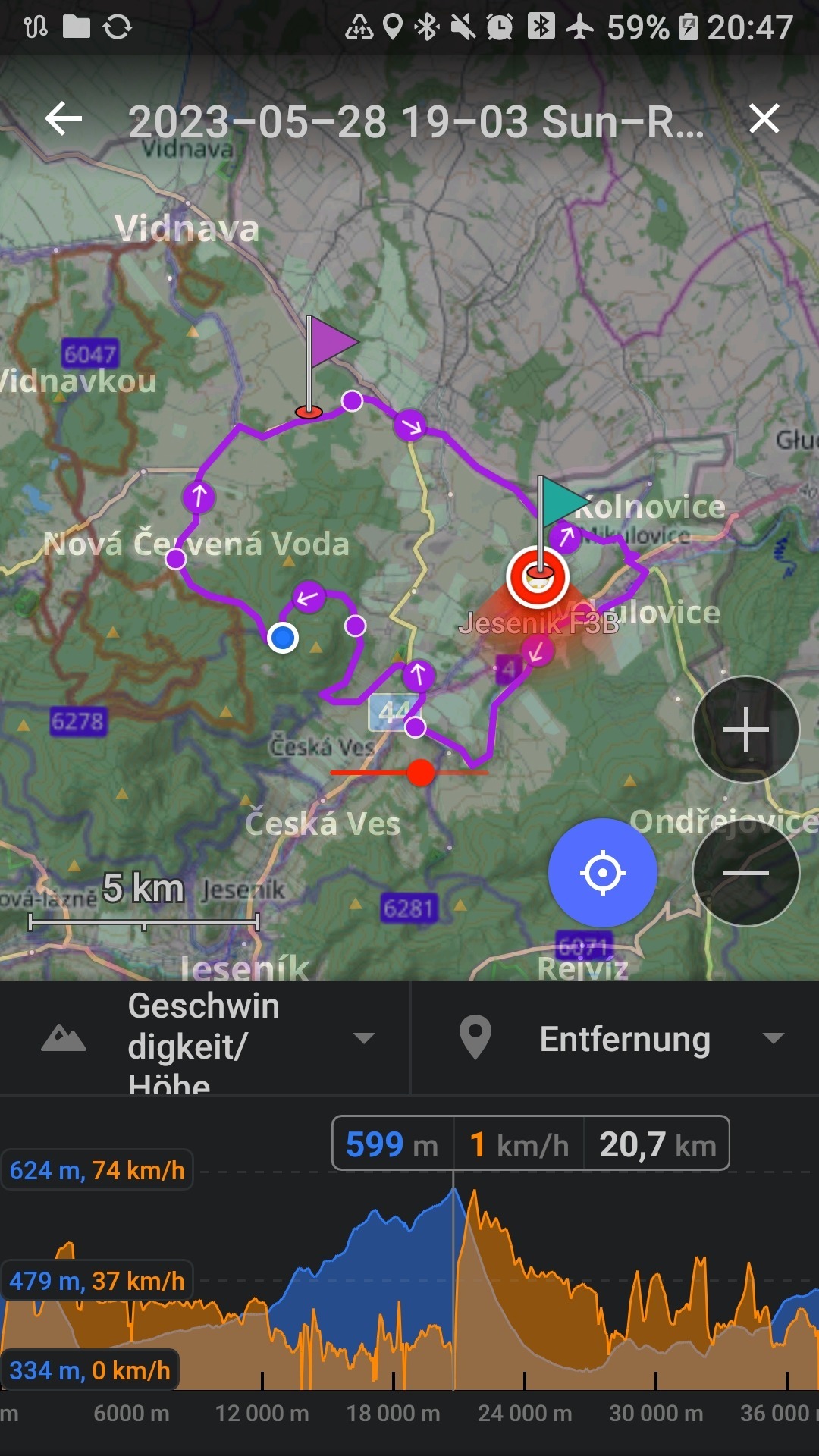This screenshot has height=1456, width=819.
Task: Open the Entfernung dropdown
Action: [622, 1039]
